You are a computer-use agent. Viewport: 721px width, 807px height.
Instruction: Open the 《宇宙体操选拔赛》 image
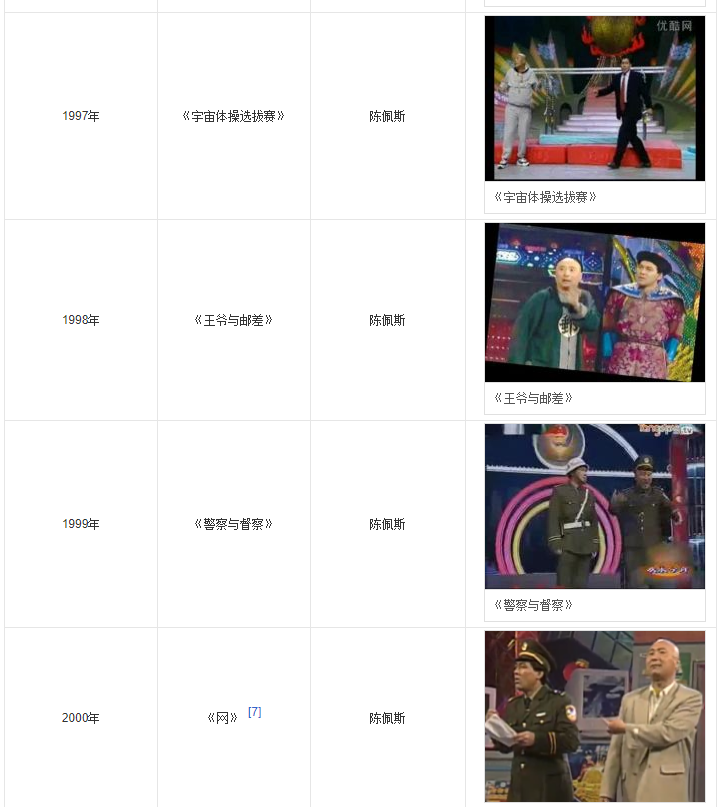pyautogui.click(x=594, y=98)
